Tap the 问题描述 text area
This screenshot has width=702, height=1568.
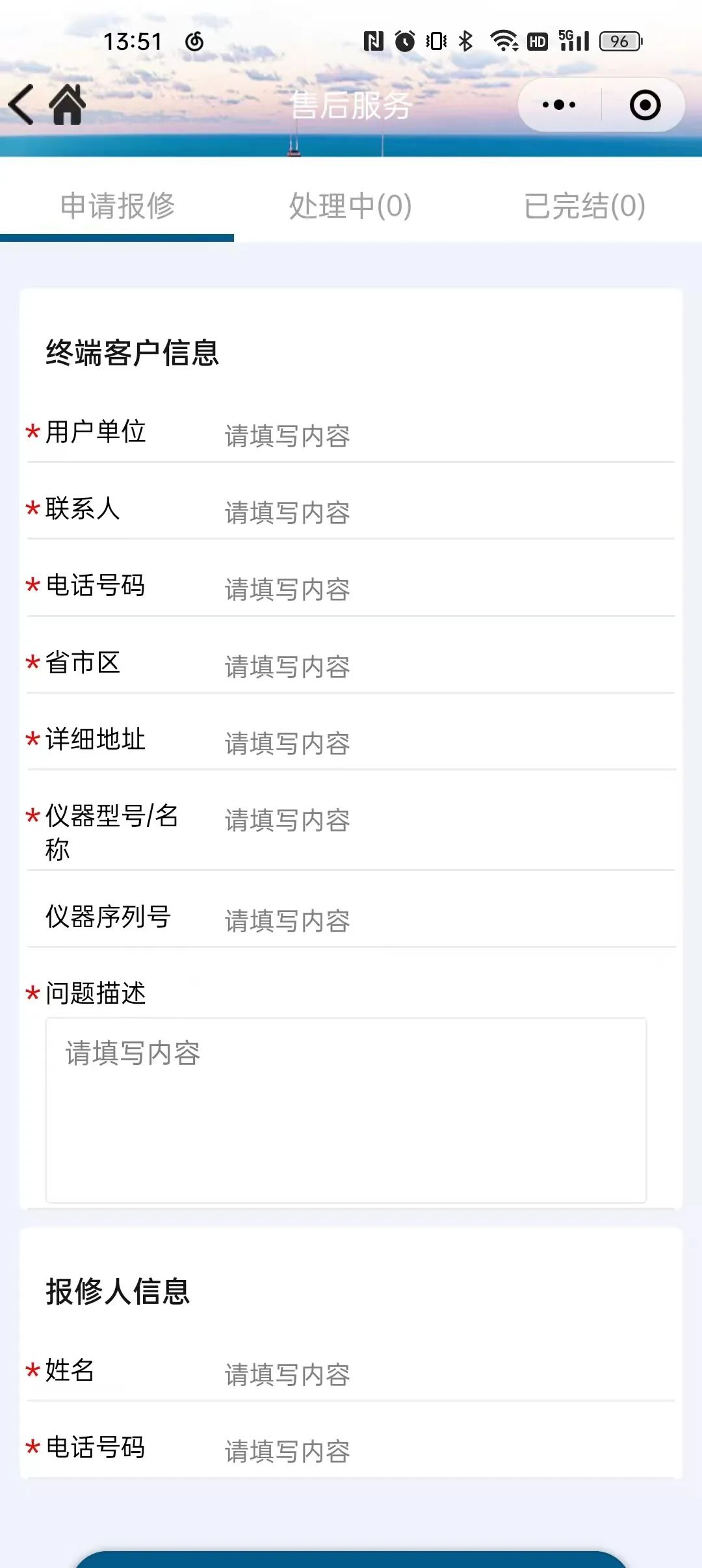click(x=346, y=1110)
